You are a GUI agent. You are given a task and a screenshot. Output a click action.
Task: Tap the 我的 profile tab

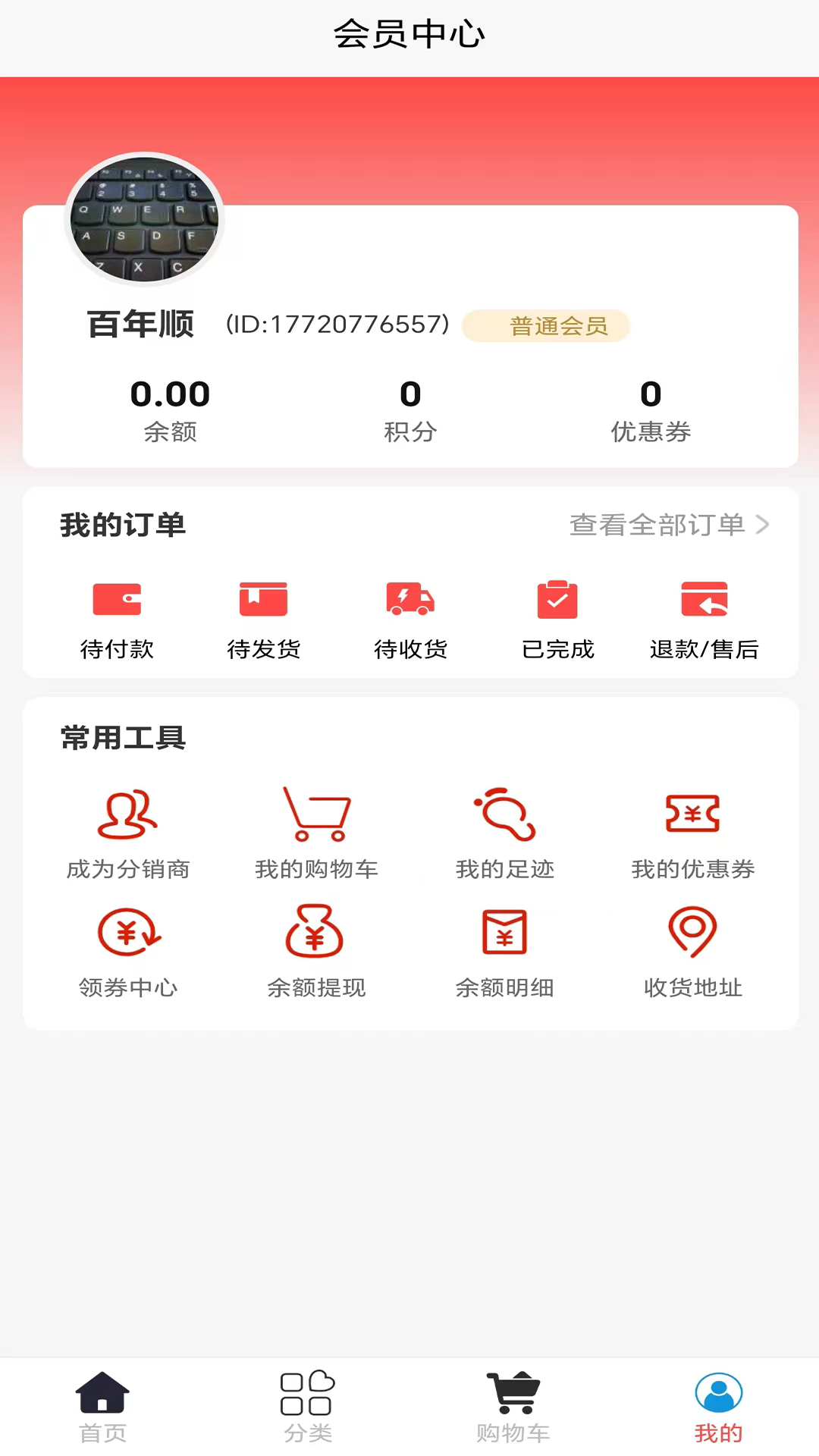point(718,1407)
